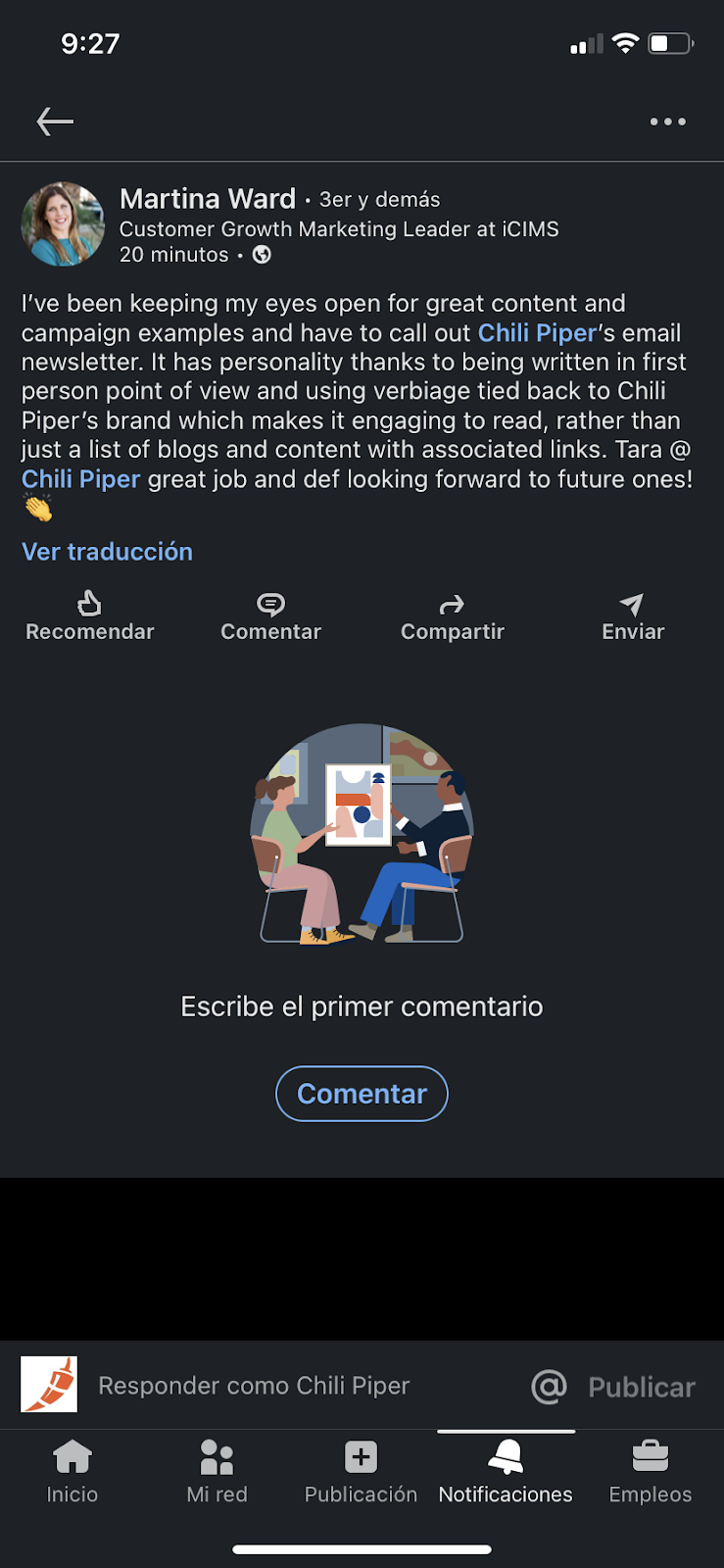Viewport: 724px width, 1568px height.
Task: Open the three-dot overflow menu
Action: [667, 122]
